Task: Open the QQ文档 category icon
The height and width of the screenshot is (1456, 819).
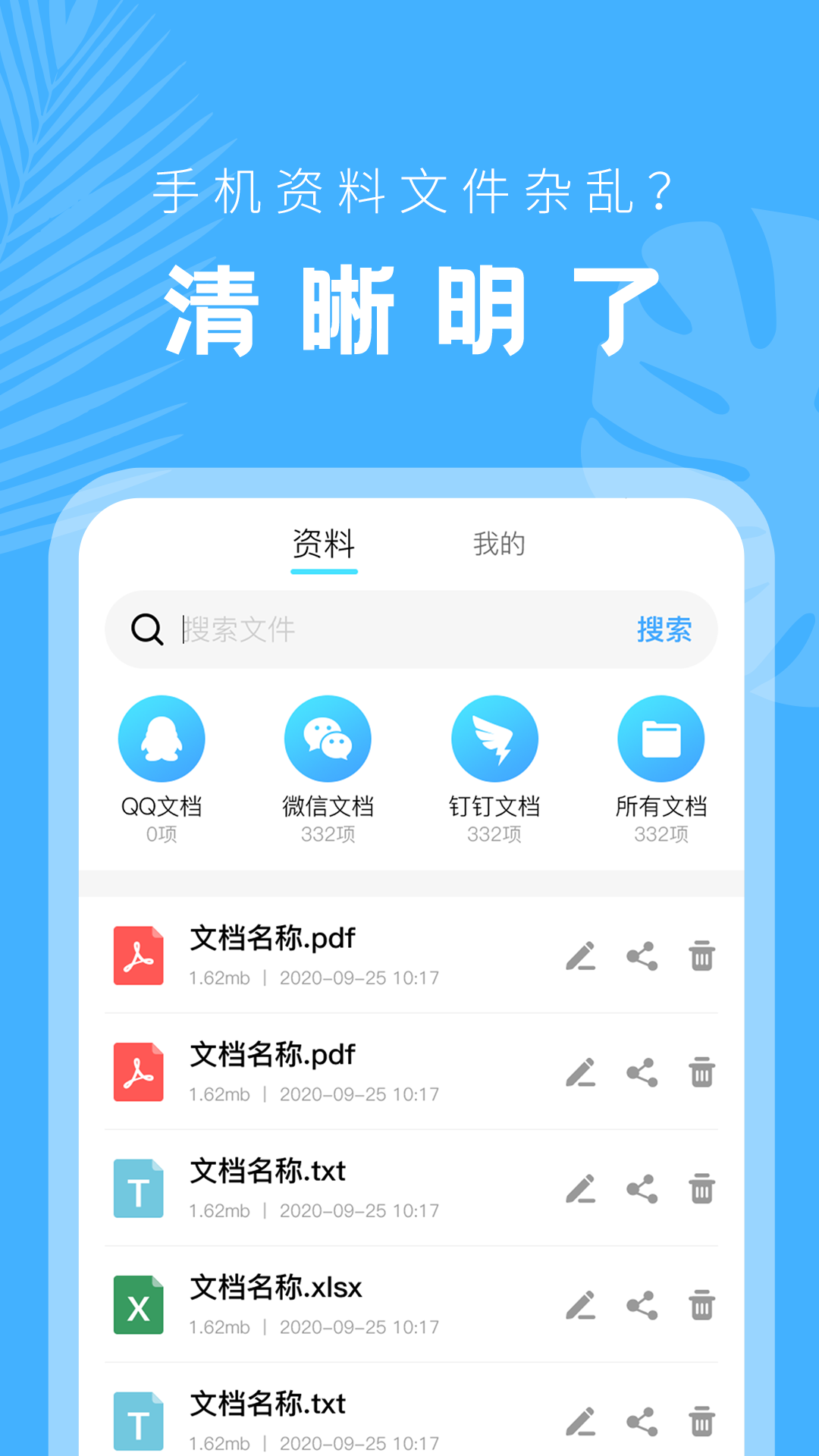Action: (162, 738)
